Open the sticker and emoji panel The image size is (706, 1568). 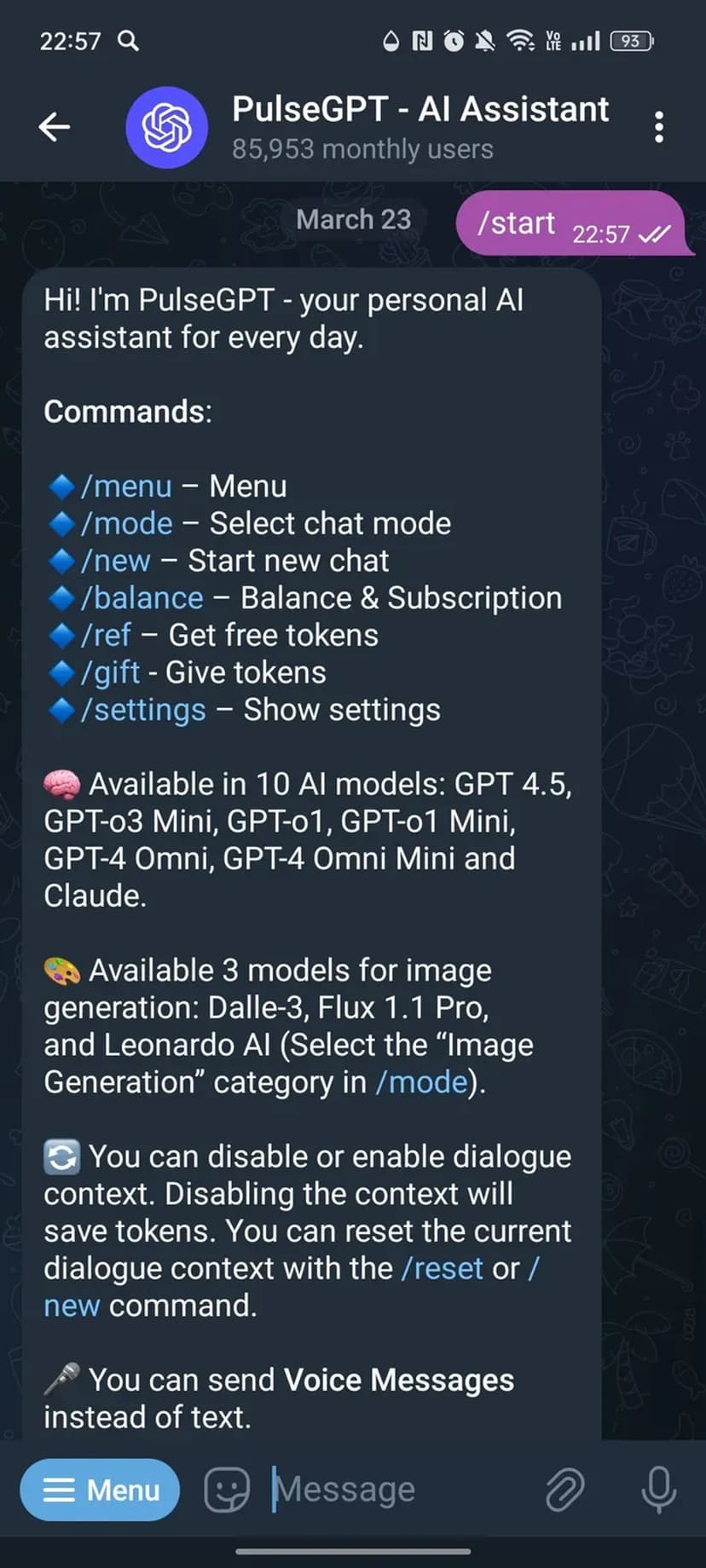[227, 1490]
